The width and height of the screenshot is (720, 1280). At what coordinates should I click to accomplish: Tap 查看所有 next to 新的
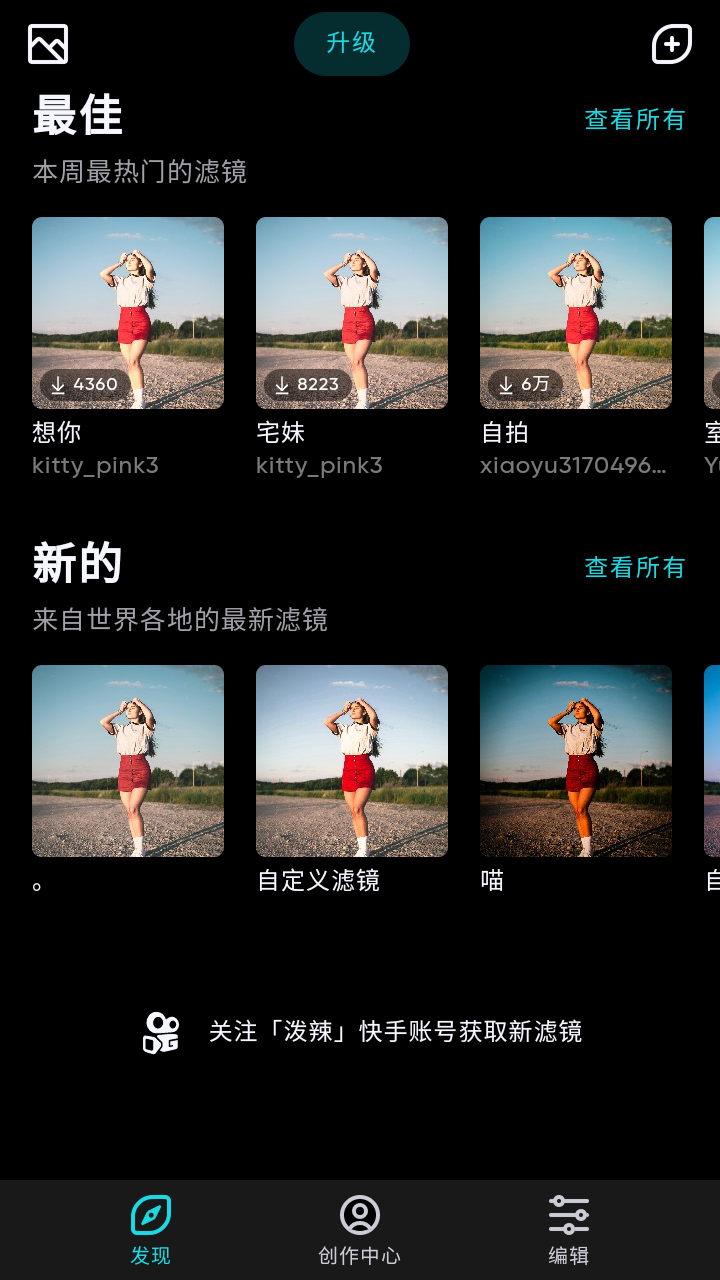(634, 568)
